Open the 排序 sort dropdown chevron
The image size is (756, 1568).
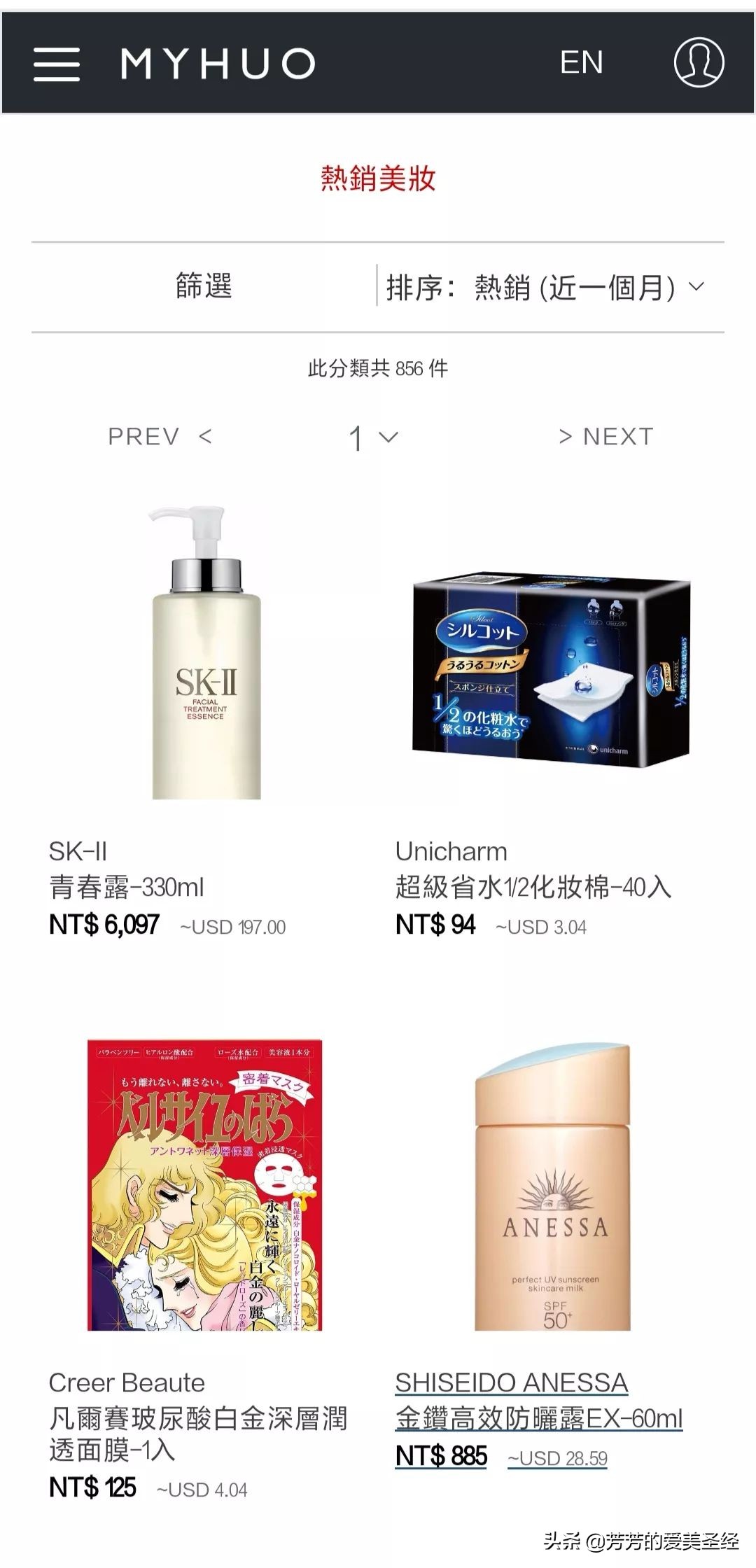point(694,287)
